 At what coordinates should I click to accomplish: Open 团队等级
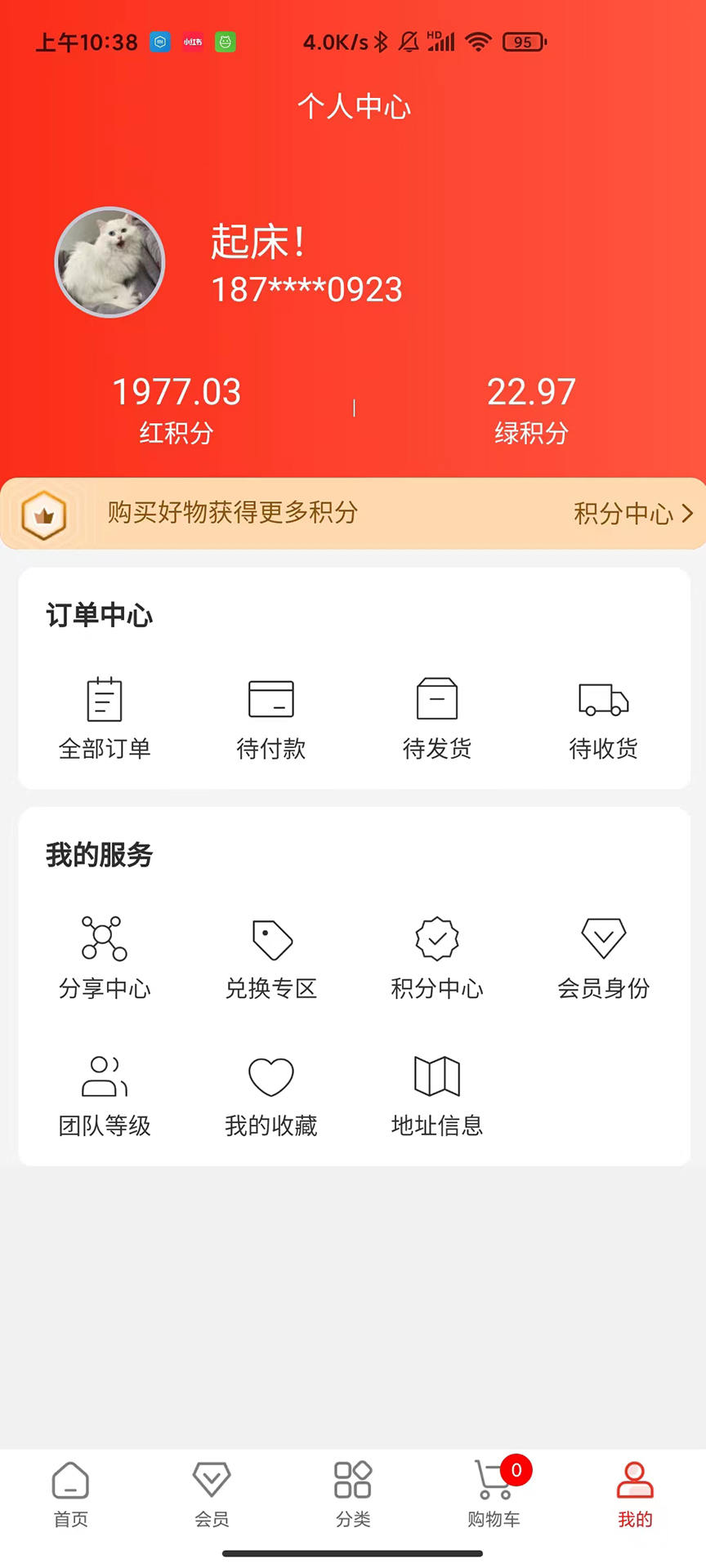click(105, 1094)
